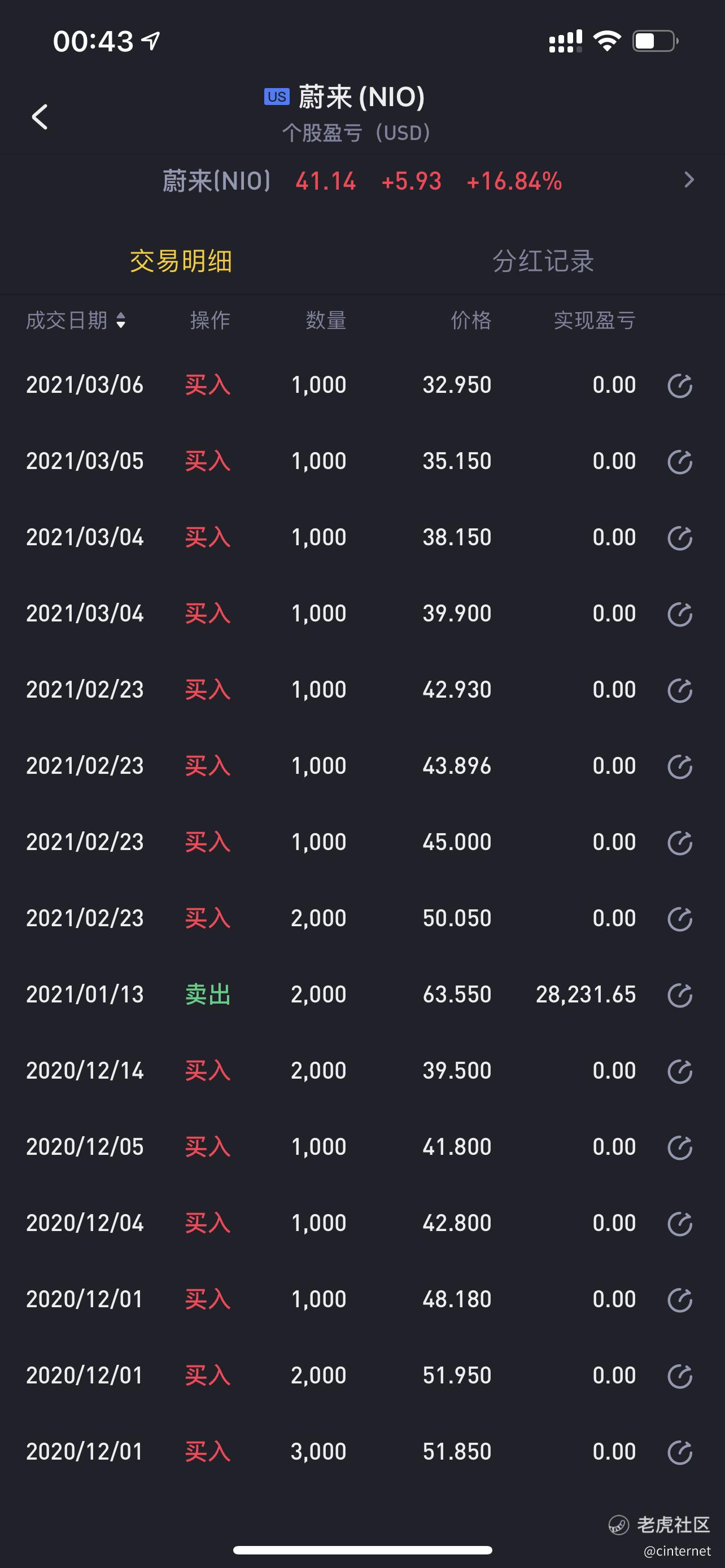This screenshot has height=1568, width=725.
Task: Tap the circular arrow icon on the 2020/12/14 row
Action: (x=679, y=1071)
